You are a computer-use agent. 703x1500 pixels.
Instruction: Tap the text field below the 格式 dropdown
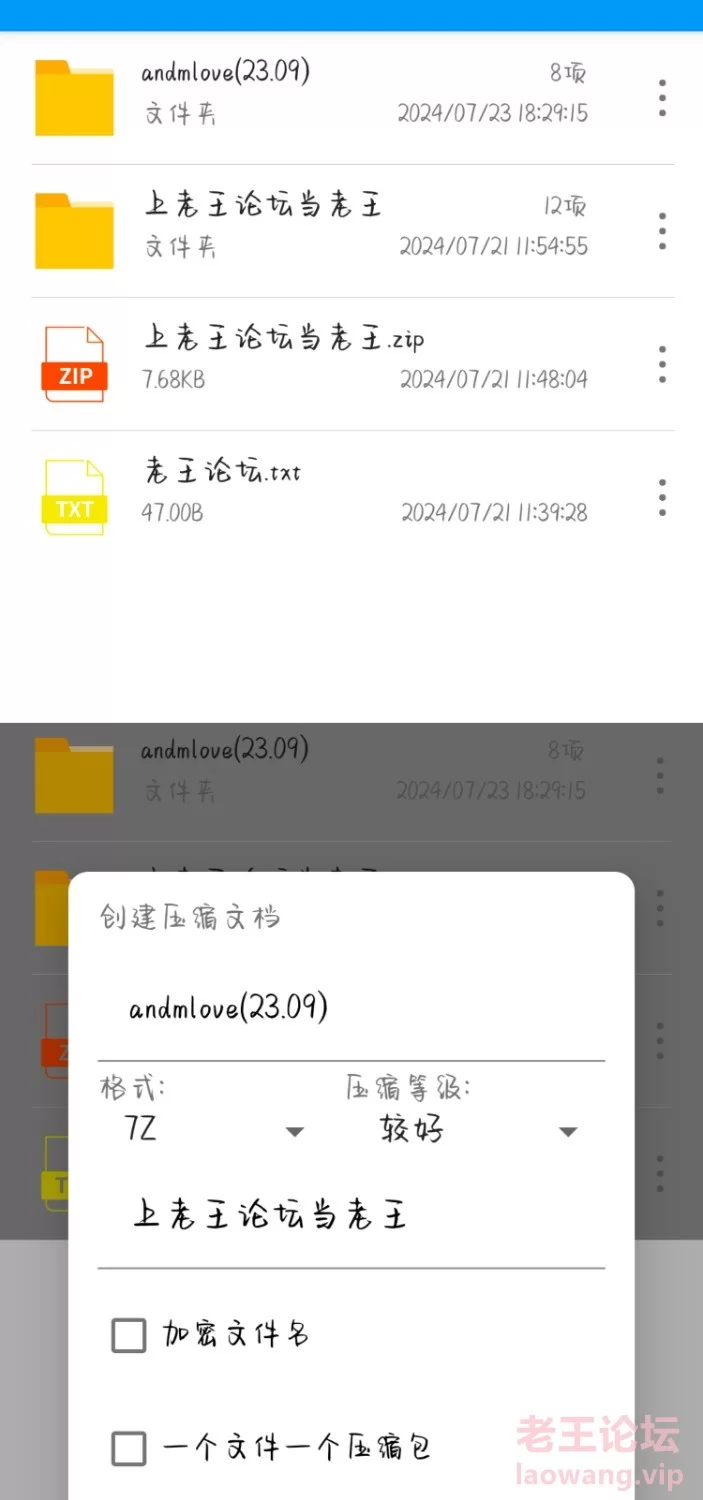point(350,1217)
